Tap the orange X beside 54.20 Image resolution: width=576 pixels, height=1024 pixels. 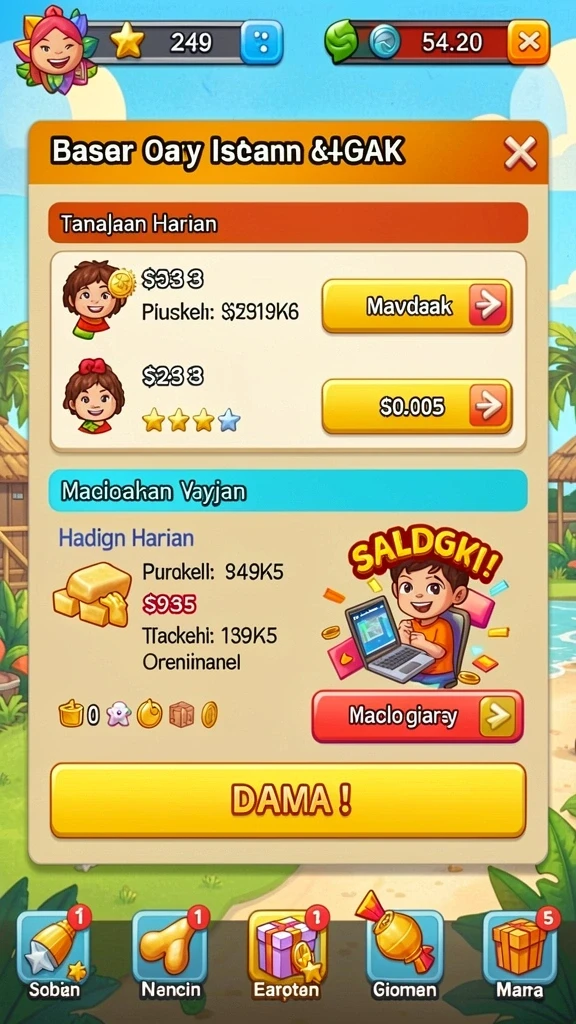pos(528,42)
